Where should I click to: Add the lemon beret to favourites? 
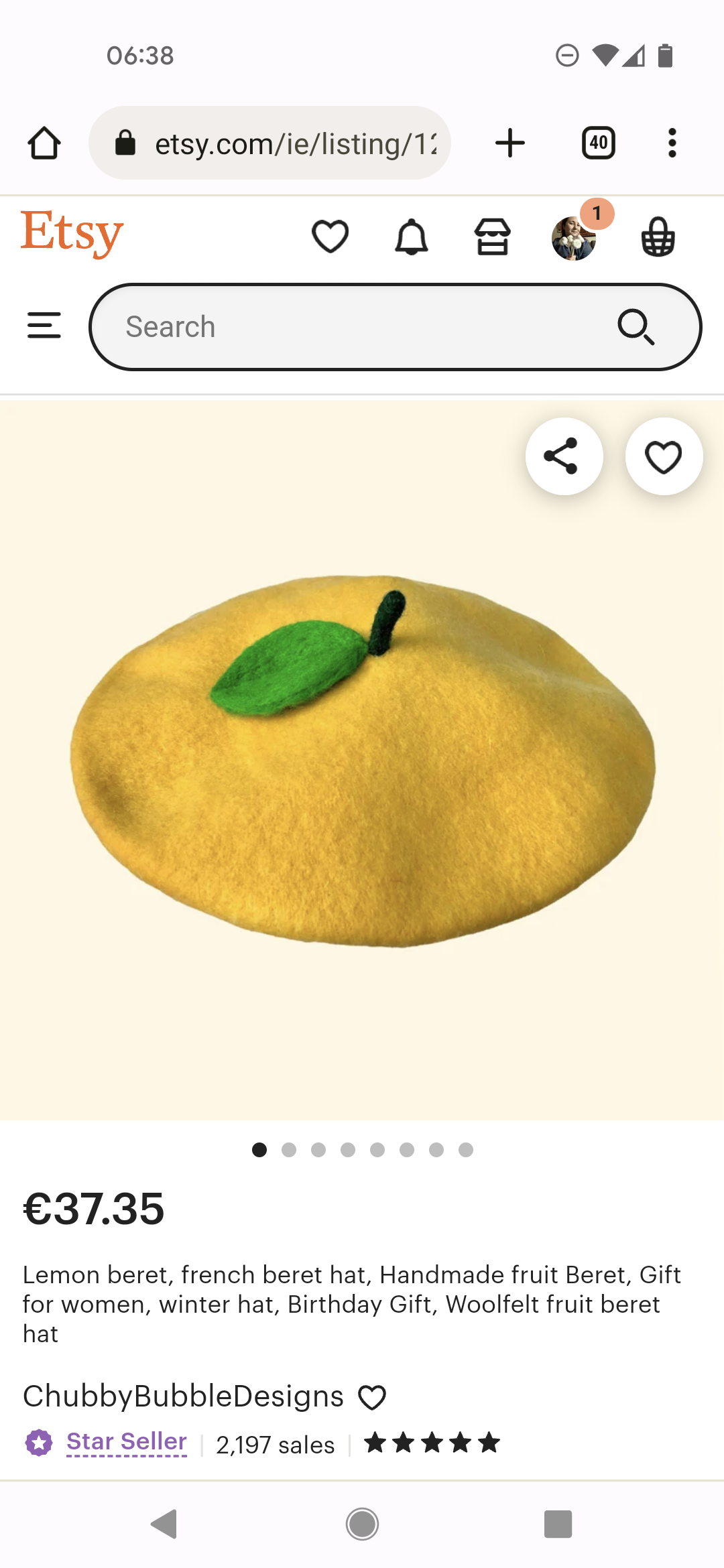pos(664,456)
